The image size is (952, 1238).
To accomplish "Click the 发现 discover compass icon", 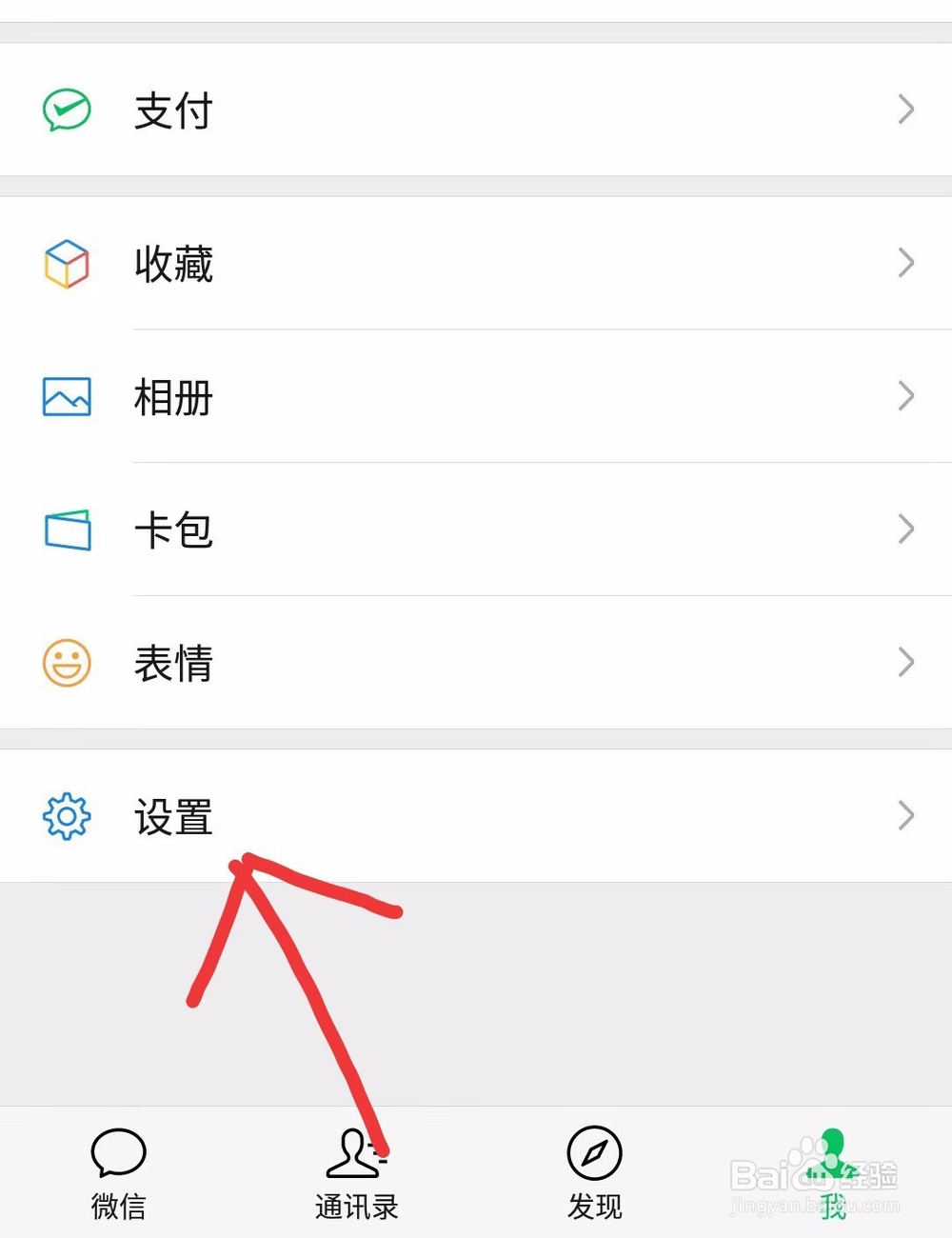I will 594,1153.
